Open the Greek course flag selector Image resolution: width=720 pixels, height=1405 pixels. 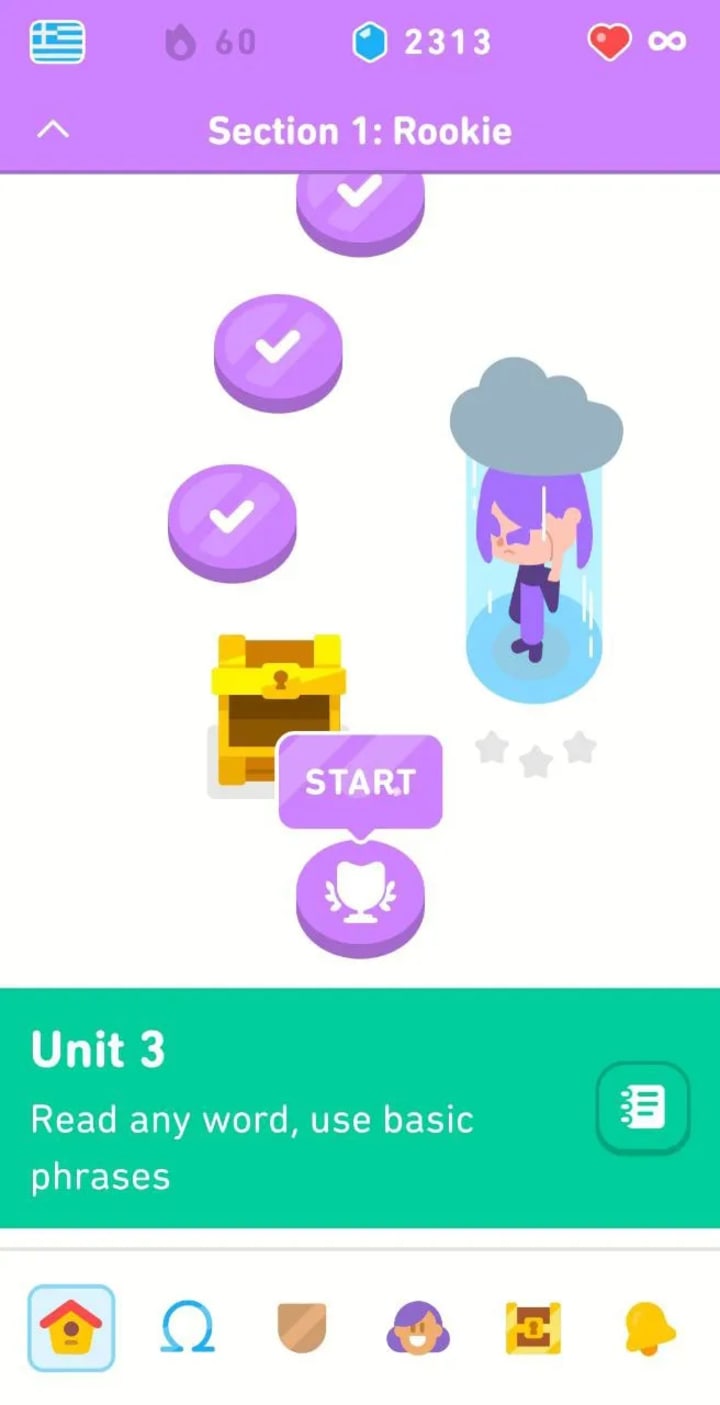(57, 42)
